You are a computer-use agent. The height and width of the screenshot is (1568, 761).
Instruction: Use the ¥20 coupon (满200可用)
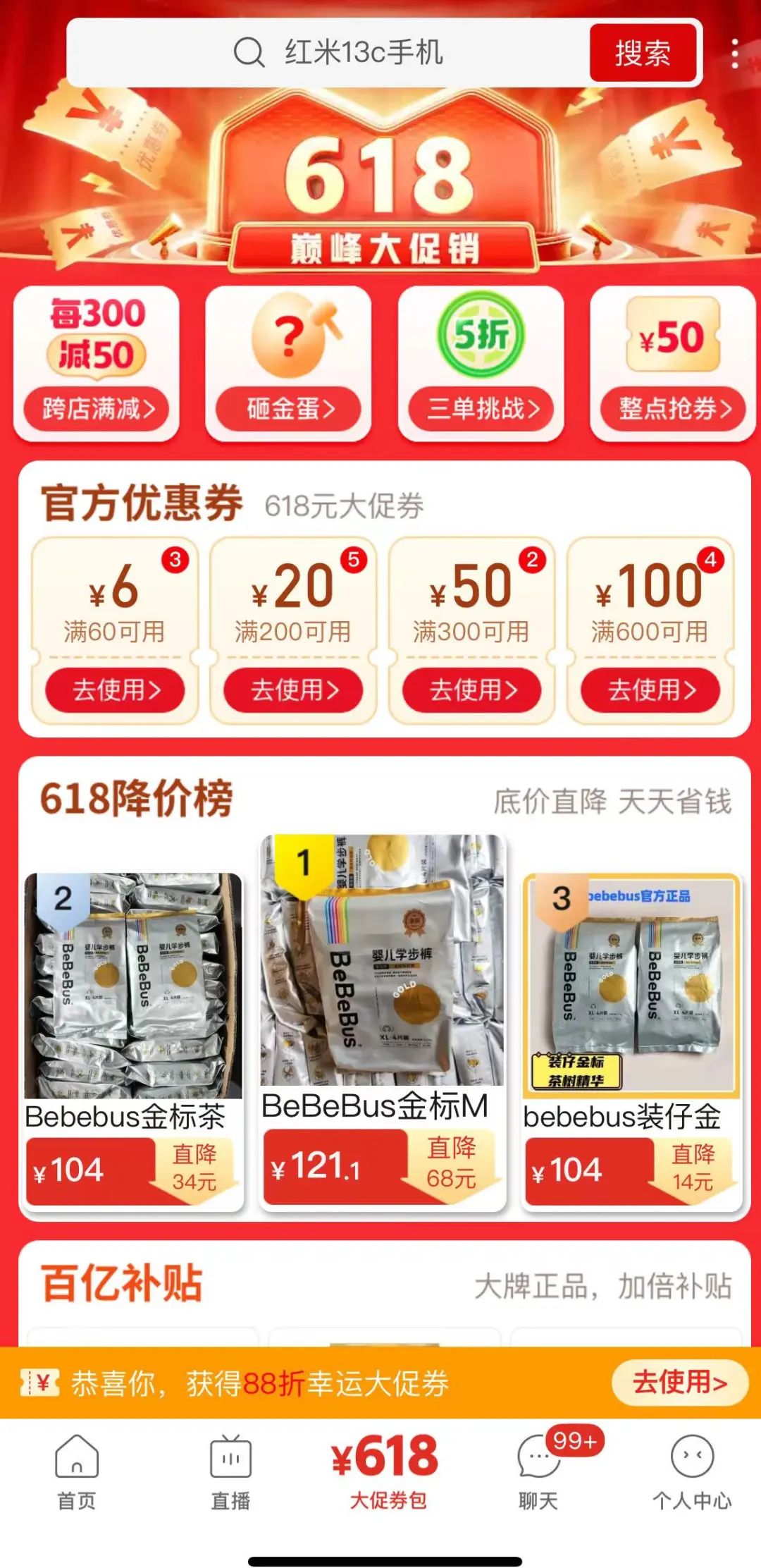click(293, 689)
